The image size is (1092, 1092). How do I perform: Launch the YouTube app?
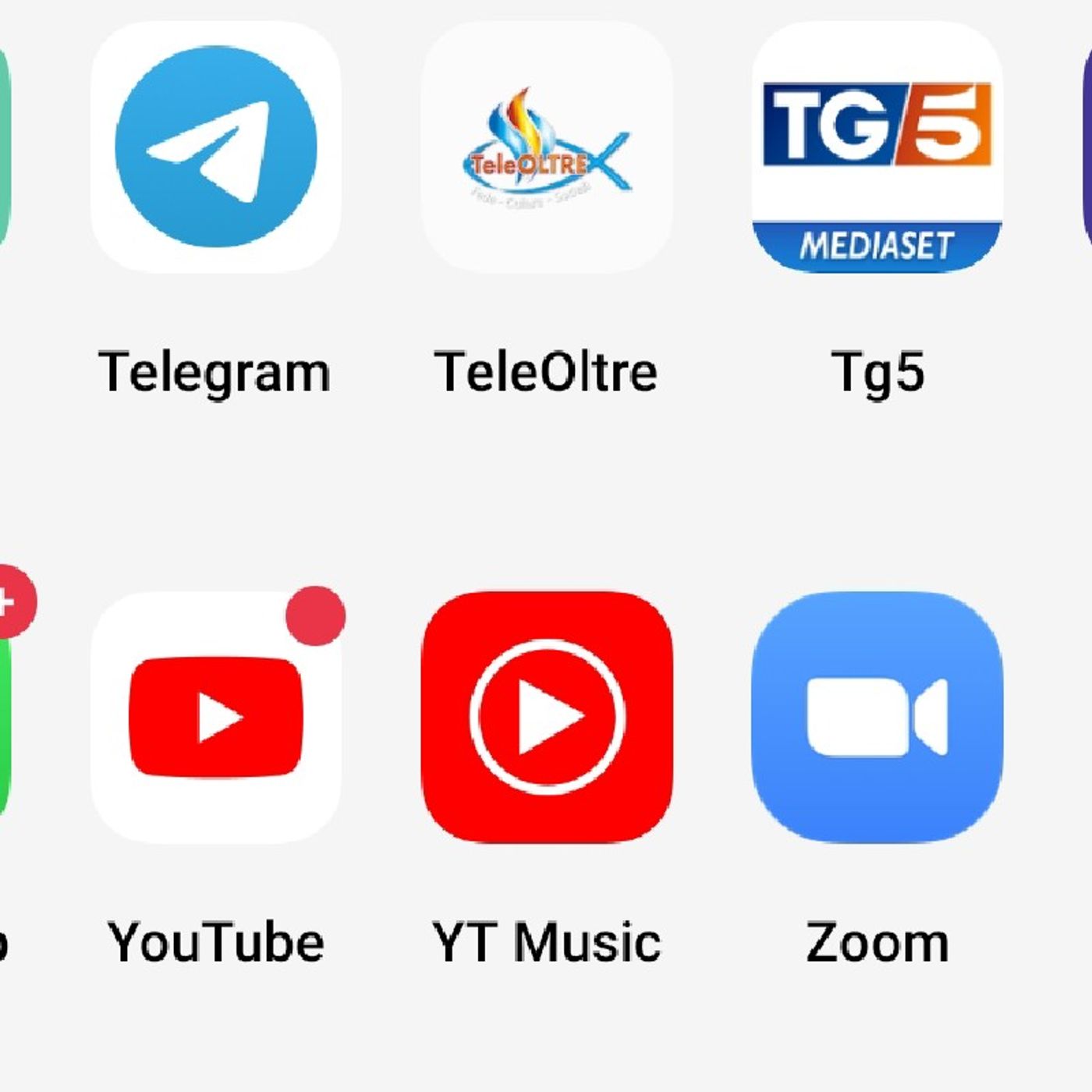(x=216, y=717)
